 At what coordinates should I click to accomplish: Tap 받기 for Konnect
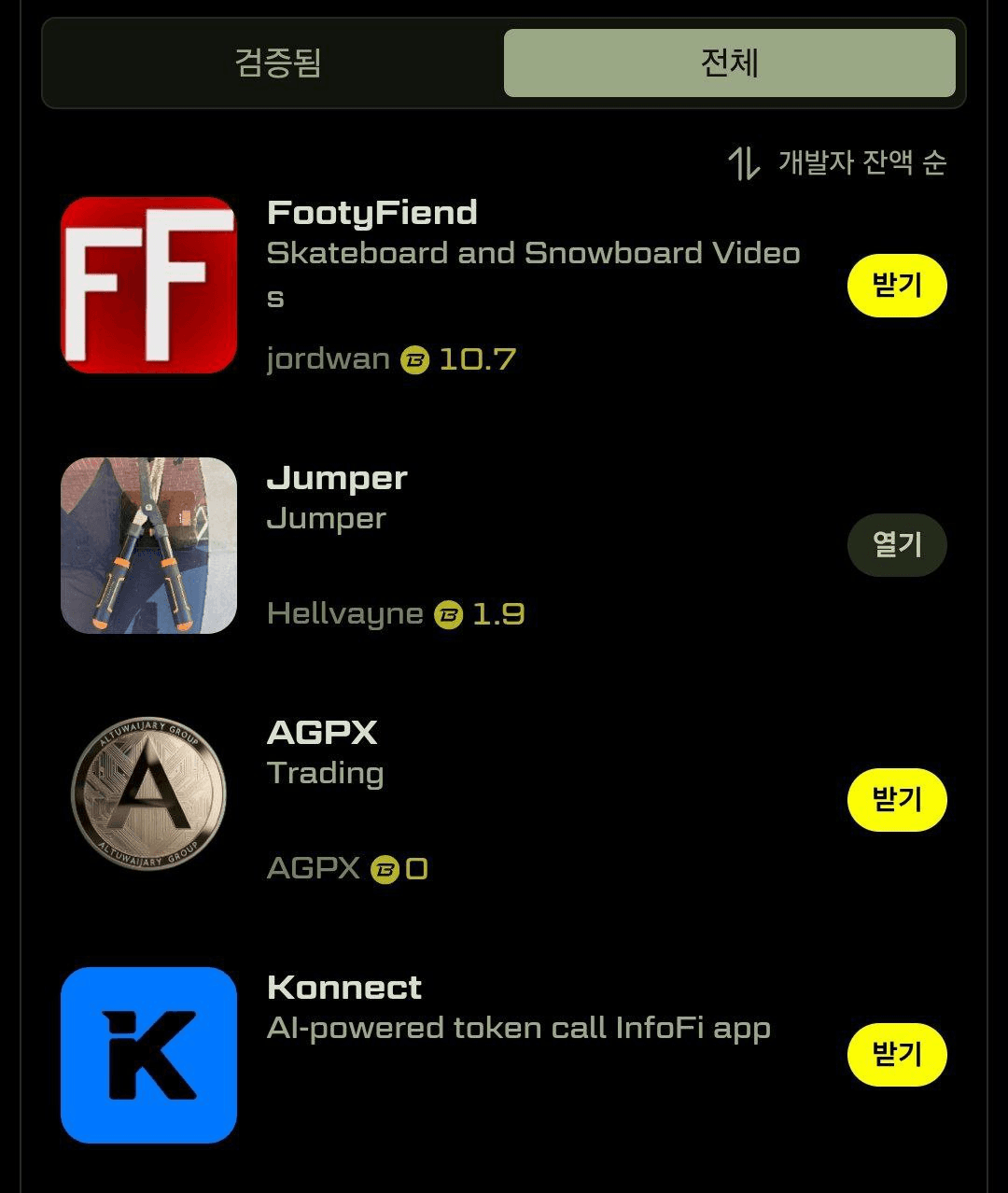pyautogui.click(x=896, y=1055)
